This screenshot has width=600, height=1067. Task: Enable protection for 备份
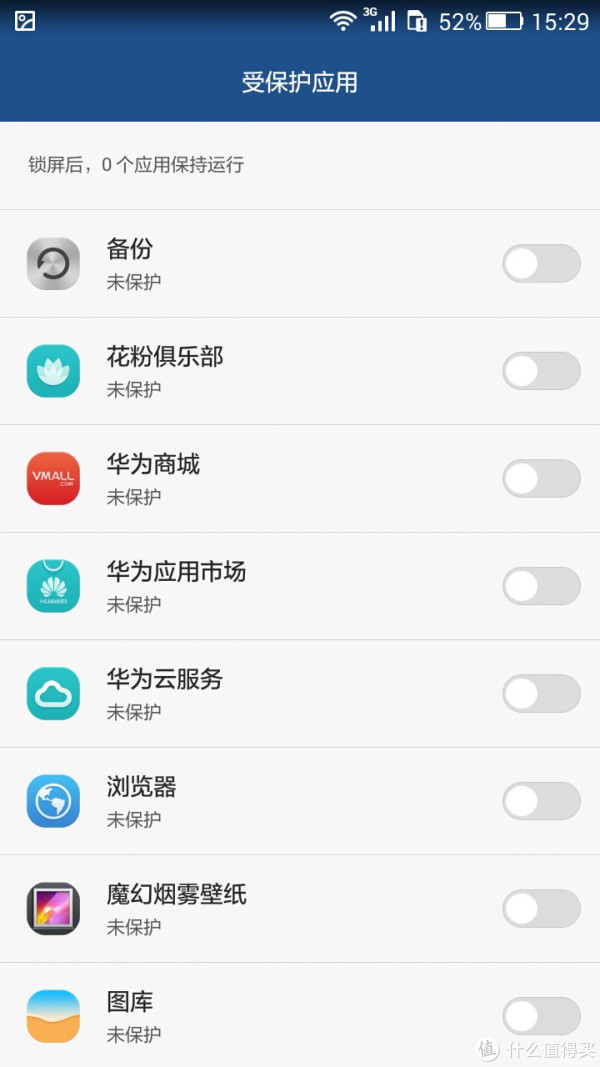point(541,263)
